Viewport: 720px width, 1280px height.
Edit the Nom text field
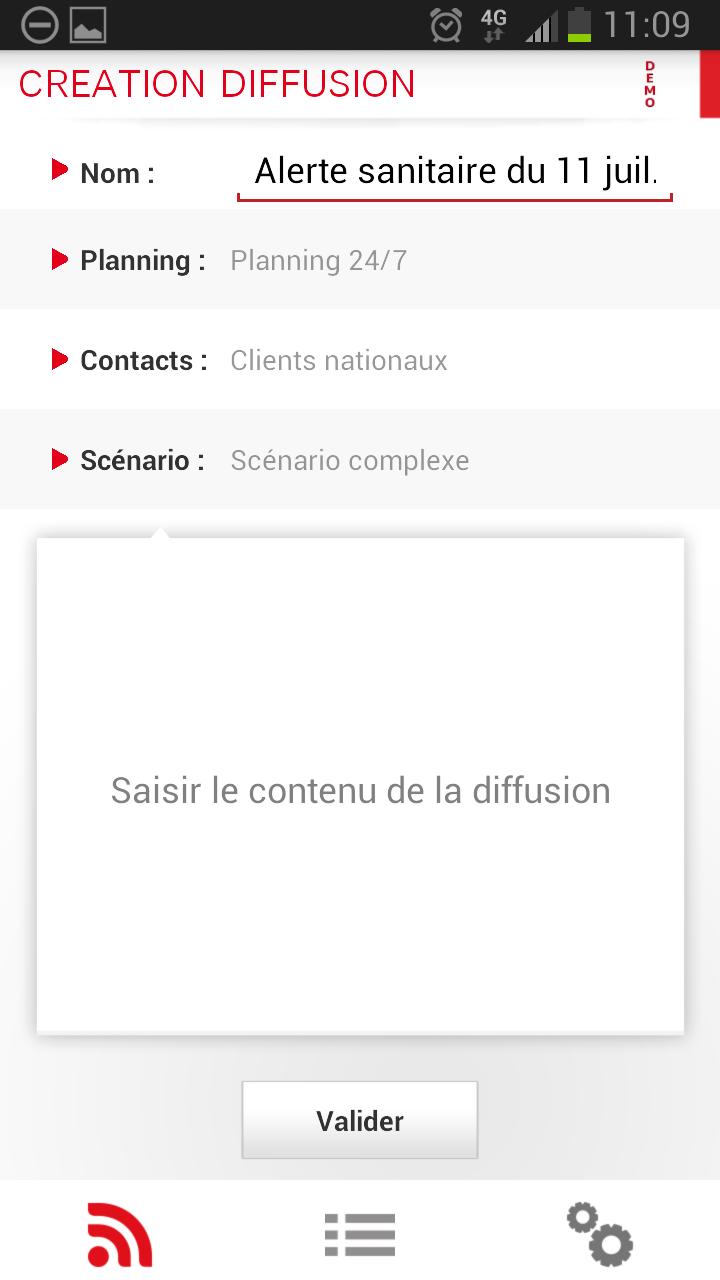point(454,172)
